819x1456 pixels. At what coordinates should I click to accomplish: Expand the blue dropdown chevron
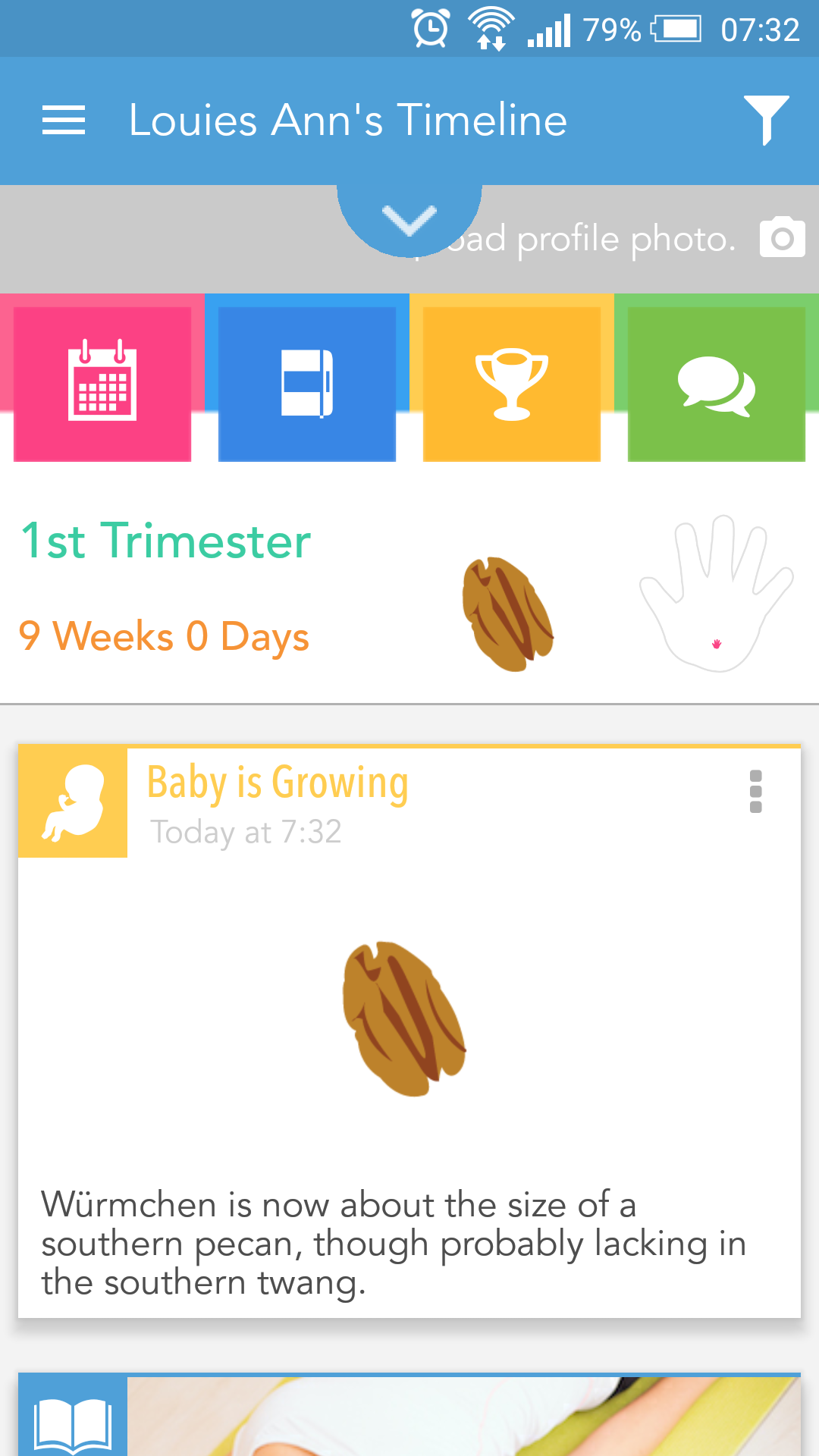(x=409, y=220)
